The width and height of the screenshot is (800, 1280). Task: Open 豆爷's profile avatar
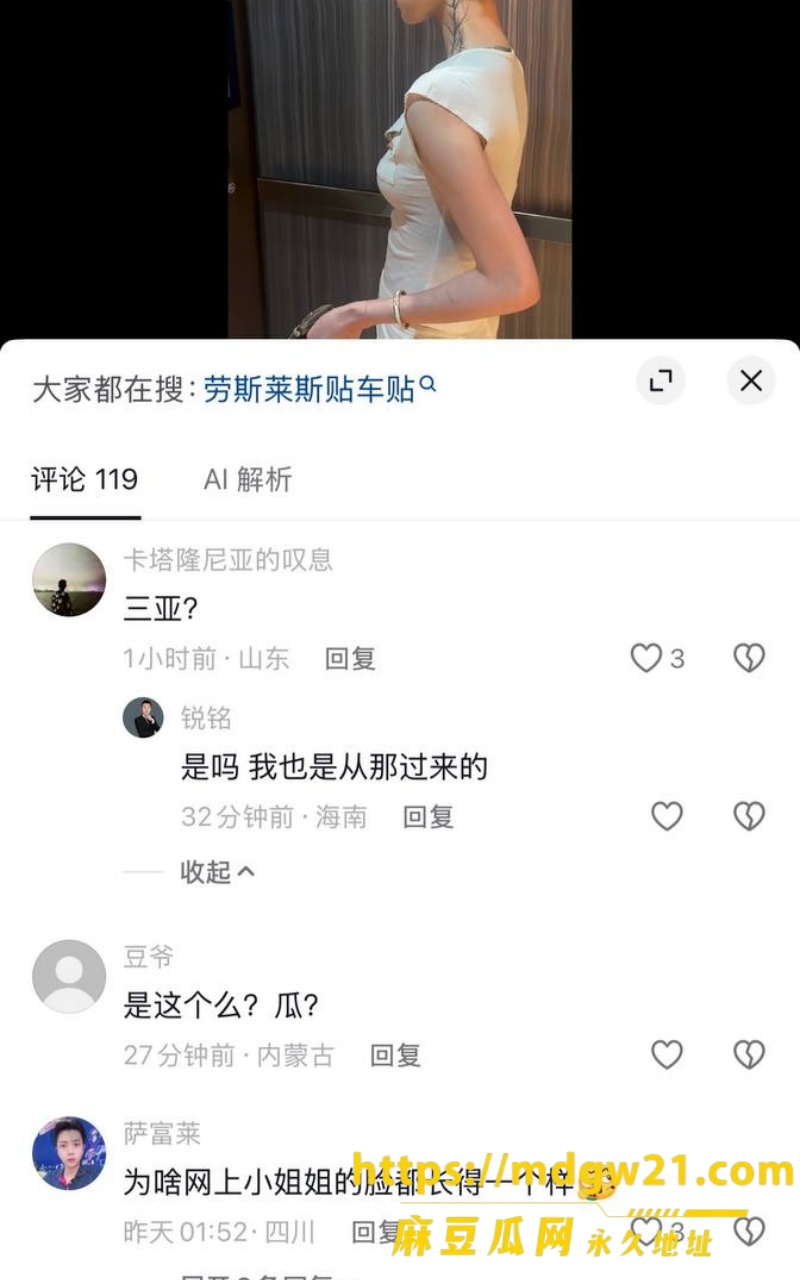point(69,976)
